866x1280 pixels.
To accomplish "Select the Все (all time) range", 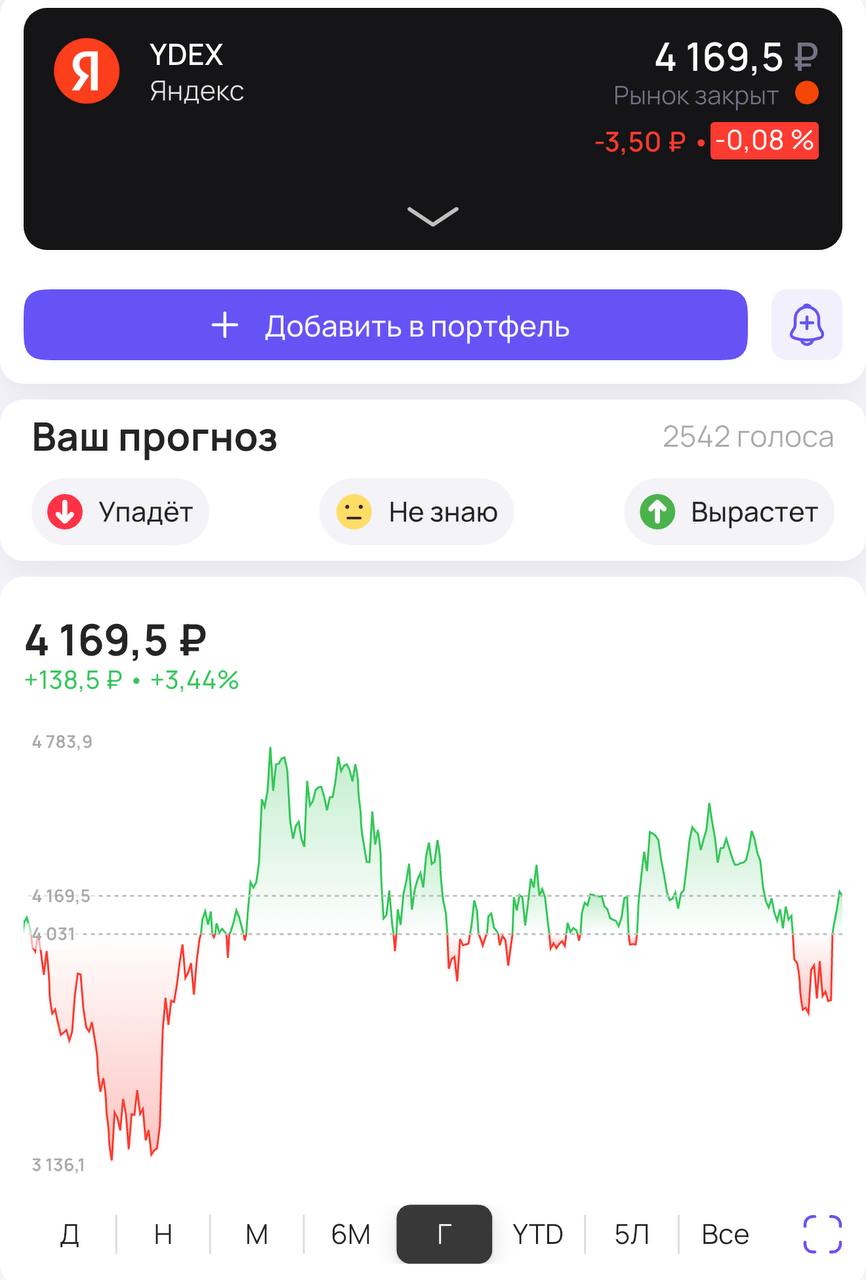I will pyautogui.click(x=725, y=1235).
